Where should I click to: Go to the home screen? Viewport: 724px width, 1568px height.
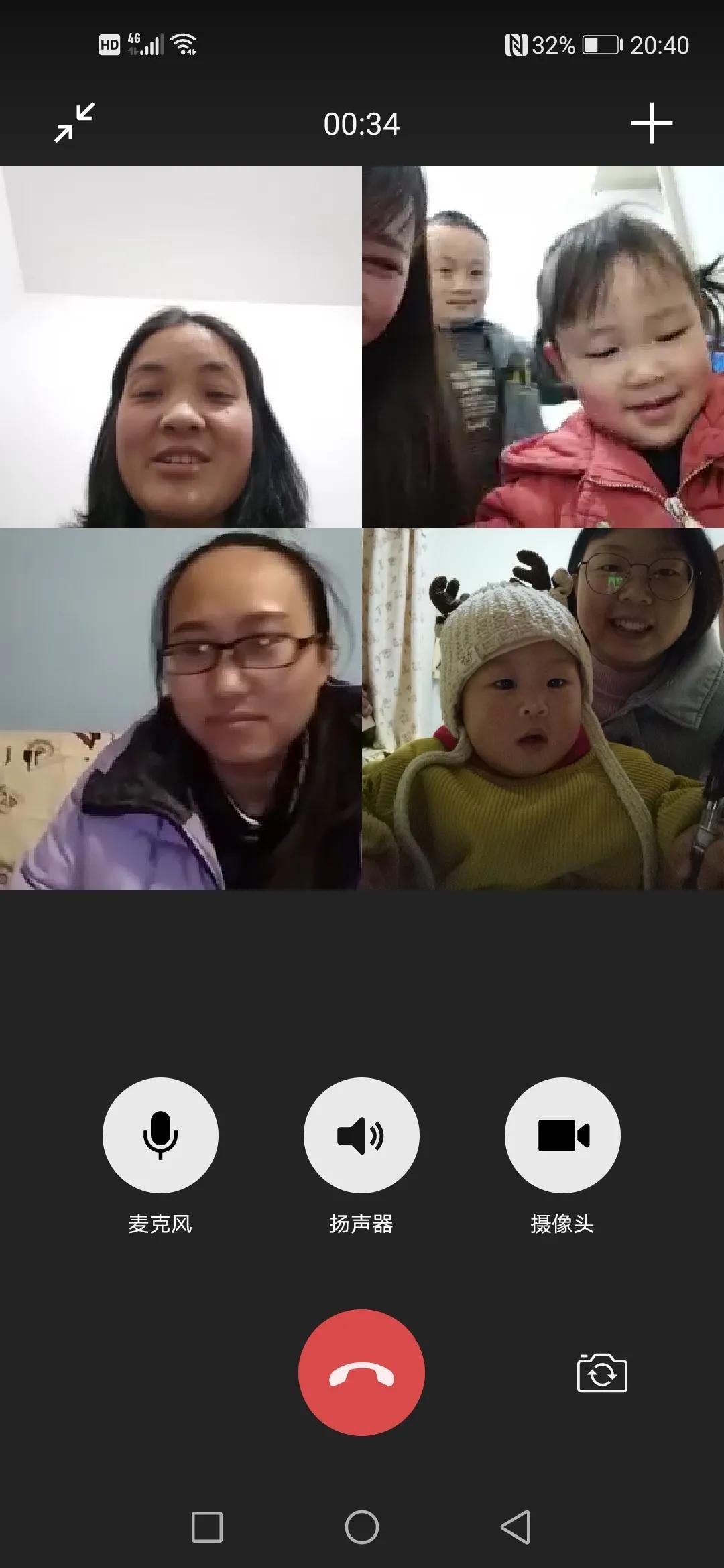pos(361,1527)
